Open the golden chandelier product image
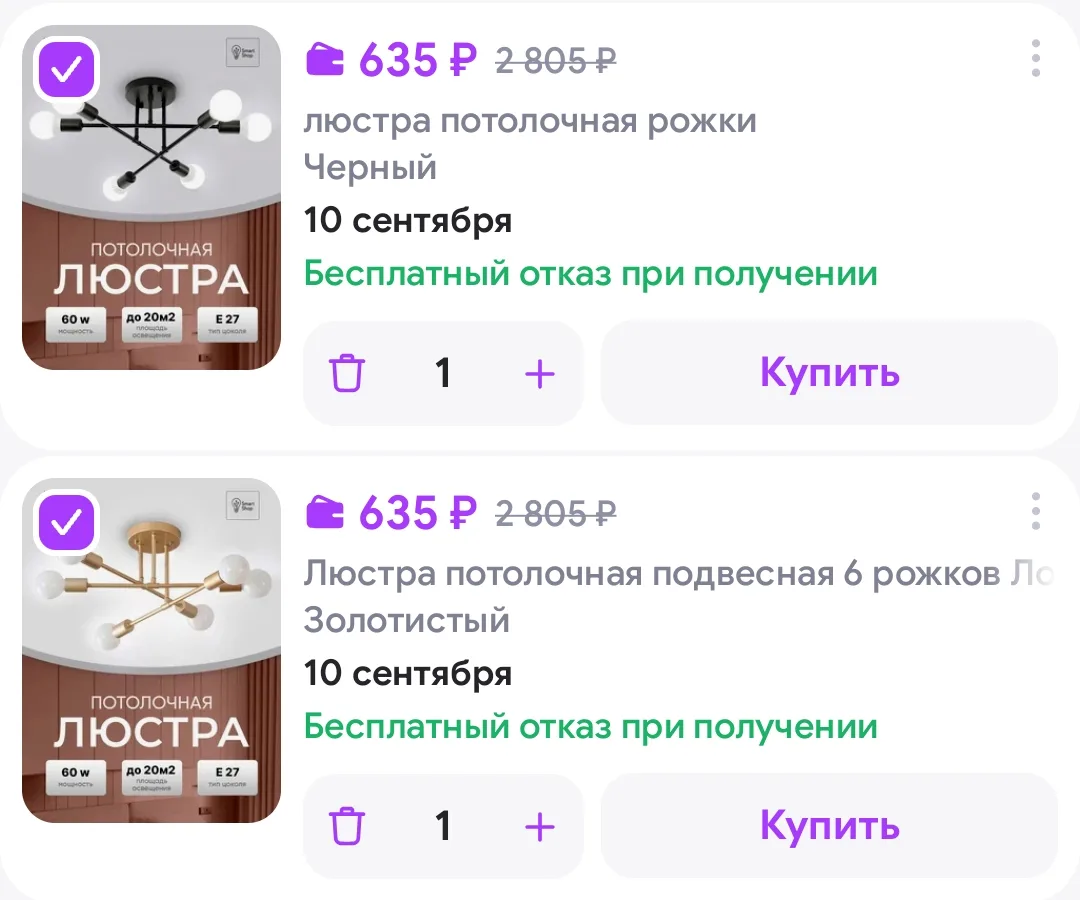The height and width of the screenshot is (900, 1080). pos(152,650)
